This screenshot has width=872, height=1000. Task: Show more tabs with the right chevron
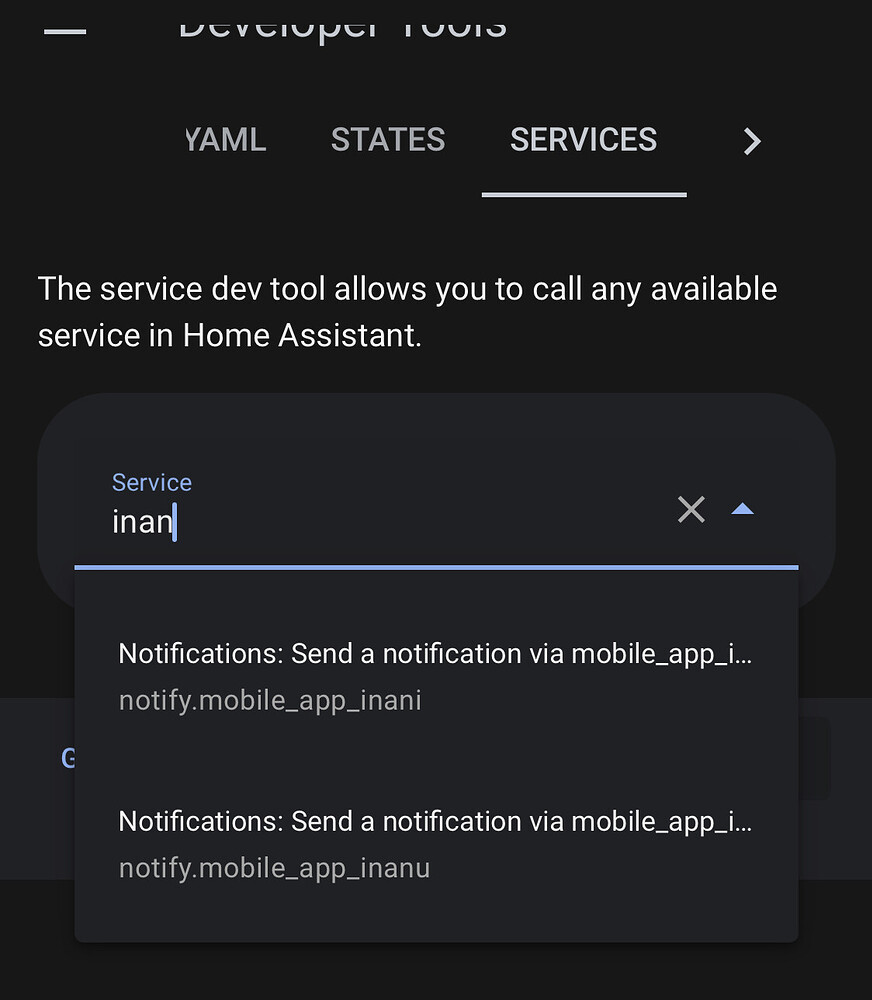752,142
